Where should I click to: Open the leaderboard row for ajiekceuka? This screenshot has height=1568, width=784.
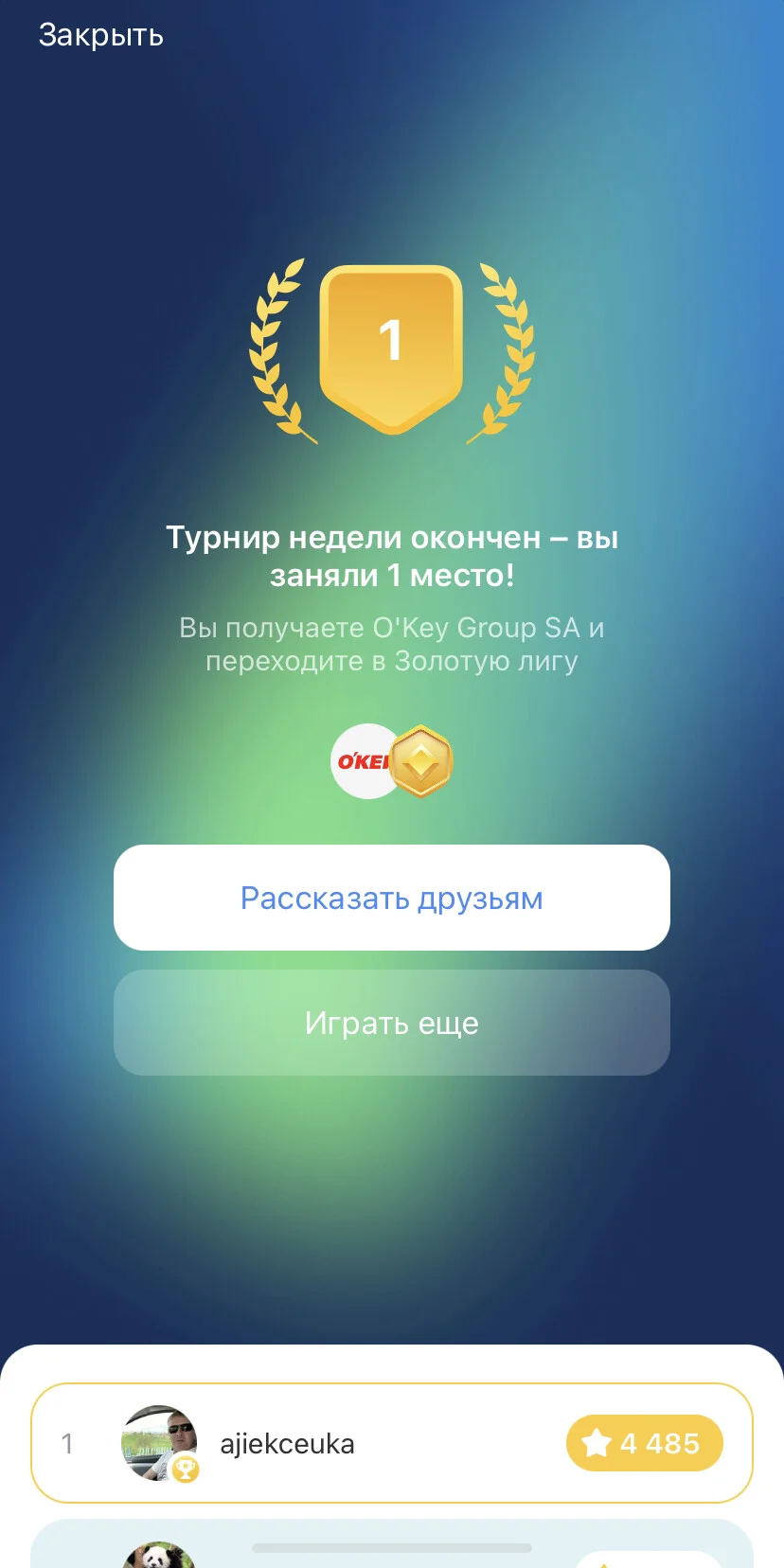(392, 1443)
